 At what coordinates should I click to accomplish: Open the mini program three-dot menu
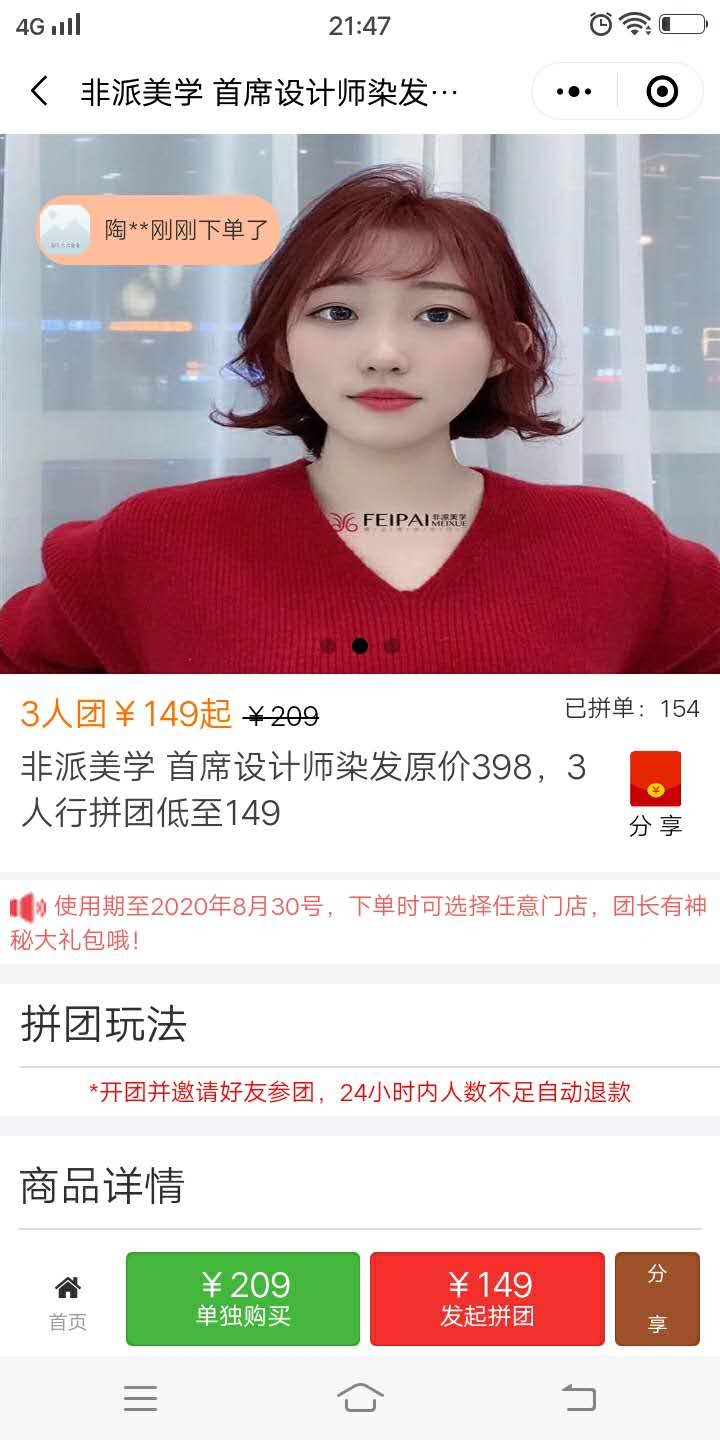click(x=574, y=92)
